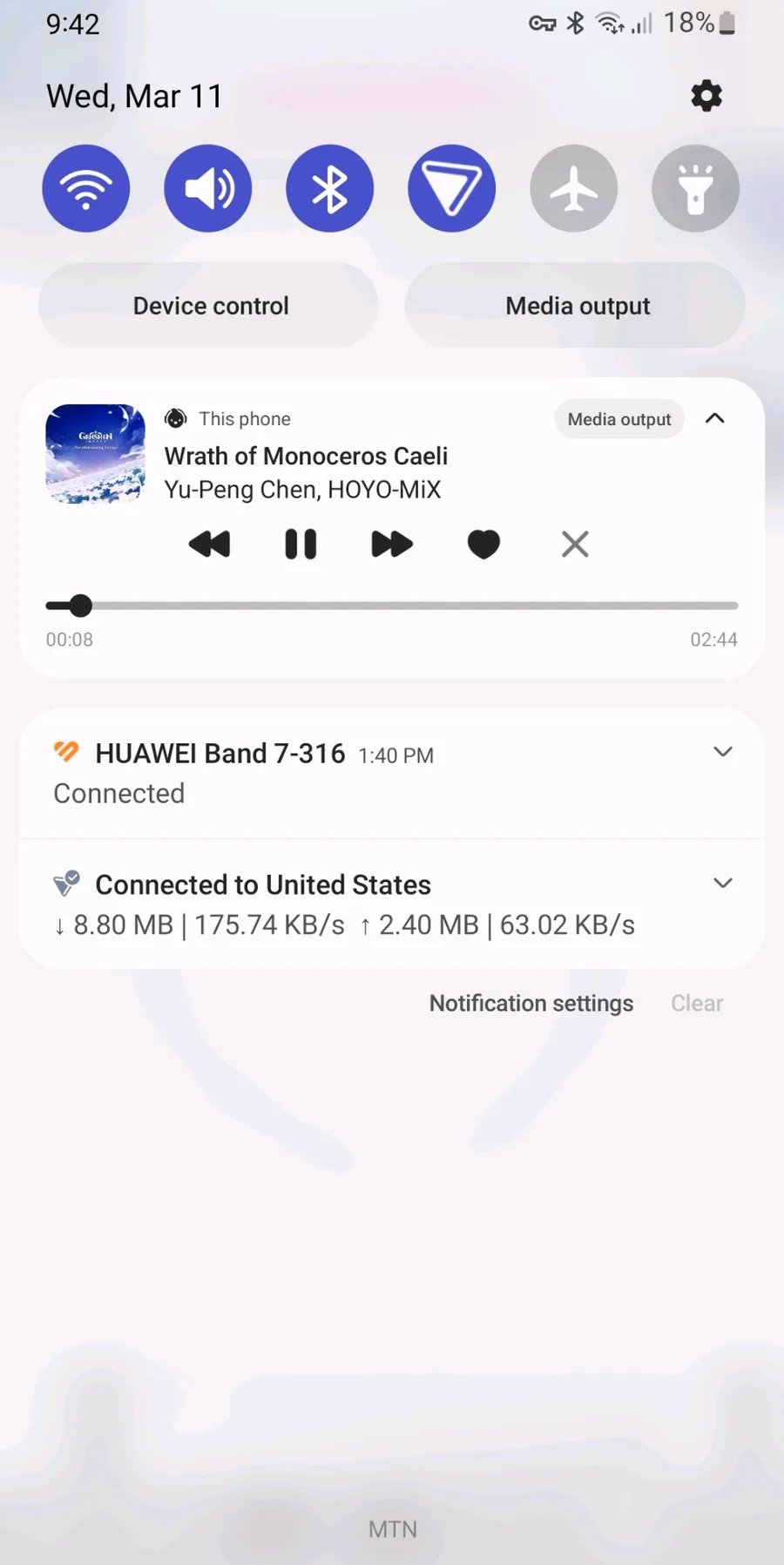784x1565 pixels.
Task: Tap the song progress bar
Action: (x=392, y=606)
